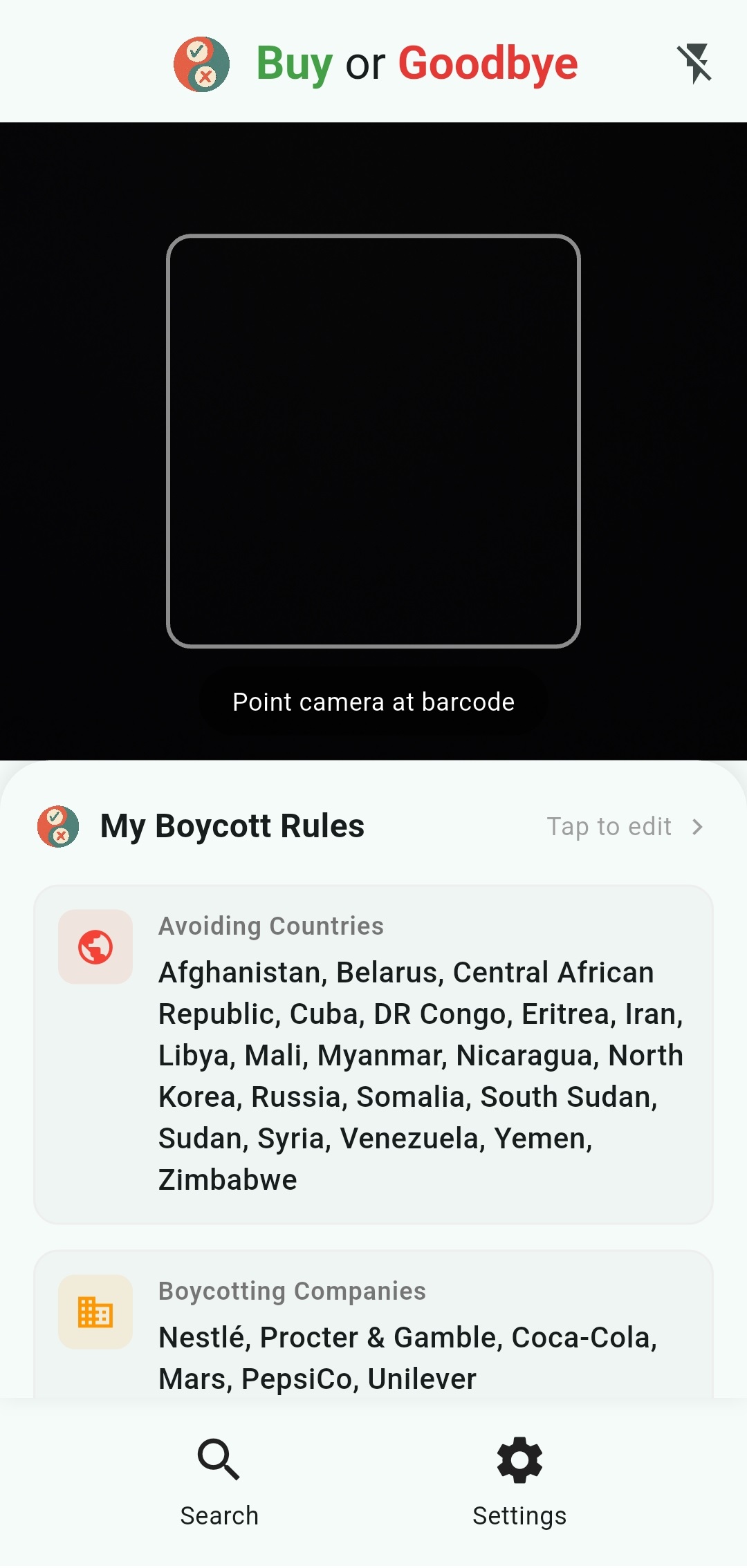
Task: Expand boycott rules via the chevron arrow
Action: tap(698, 826)
